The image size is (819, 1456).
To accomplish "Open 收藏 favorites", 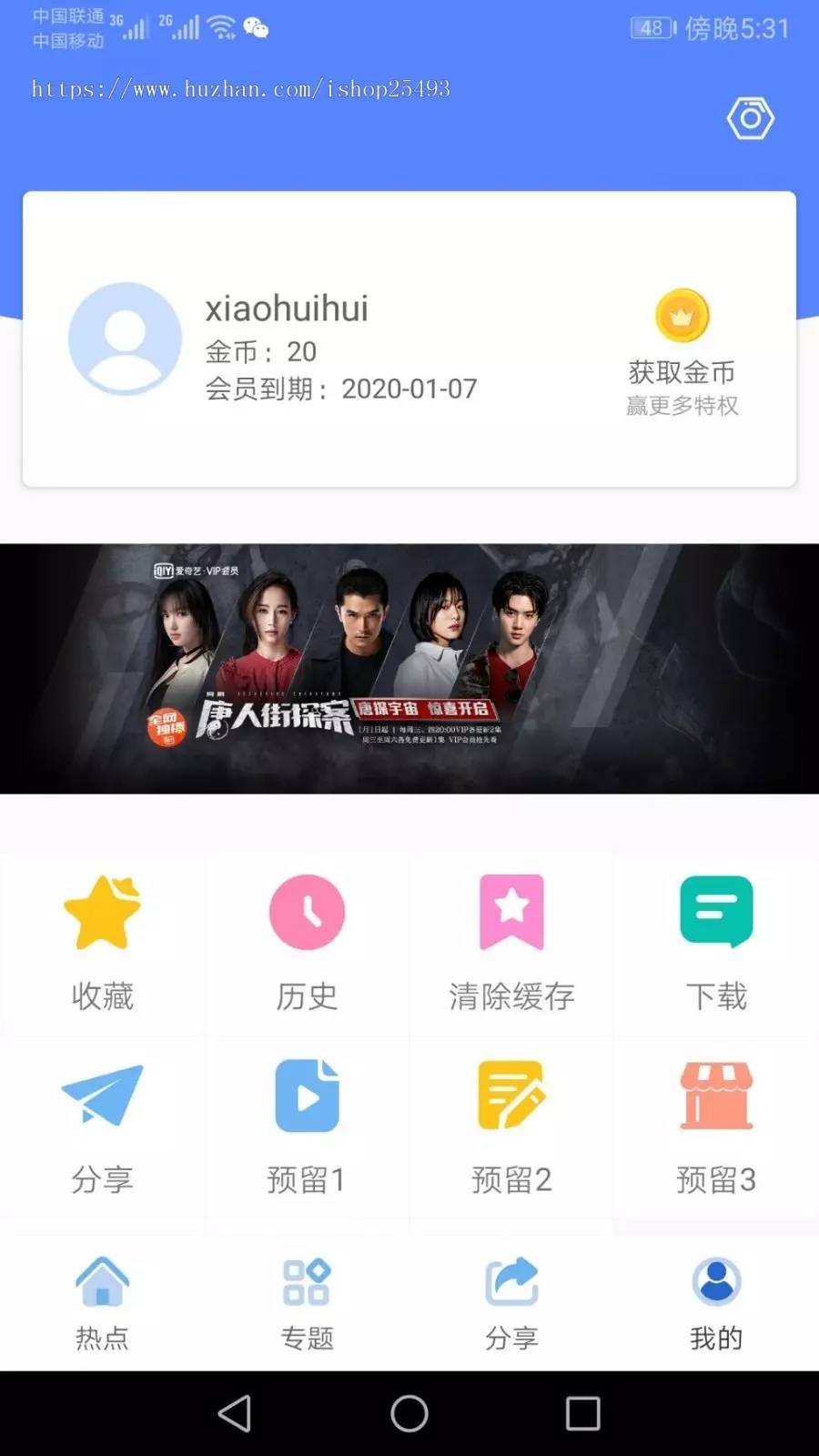I will pyautogui.click(x=102, y=944).
